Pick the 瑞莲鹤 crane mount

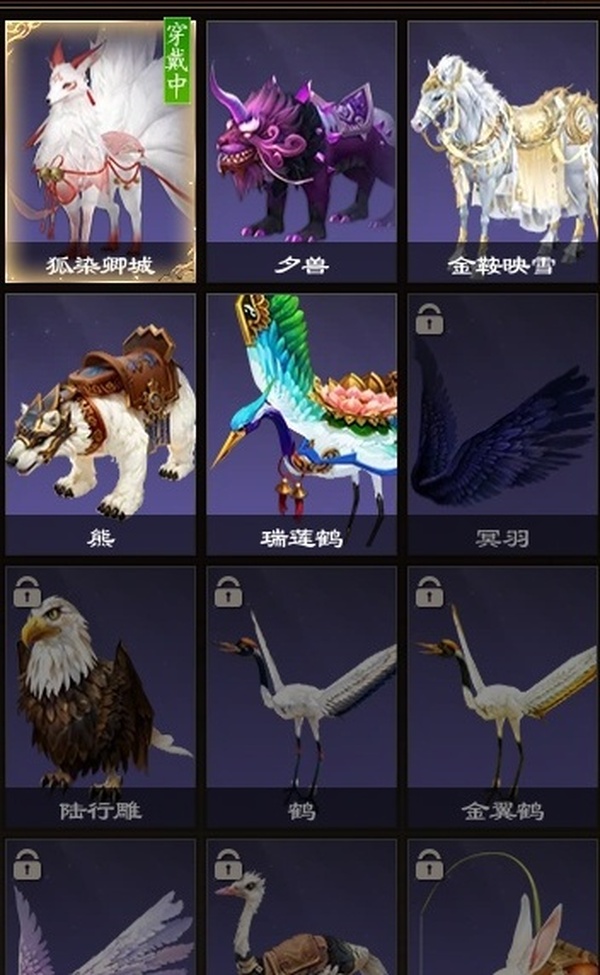click(x=301, y=423)
